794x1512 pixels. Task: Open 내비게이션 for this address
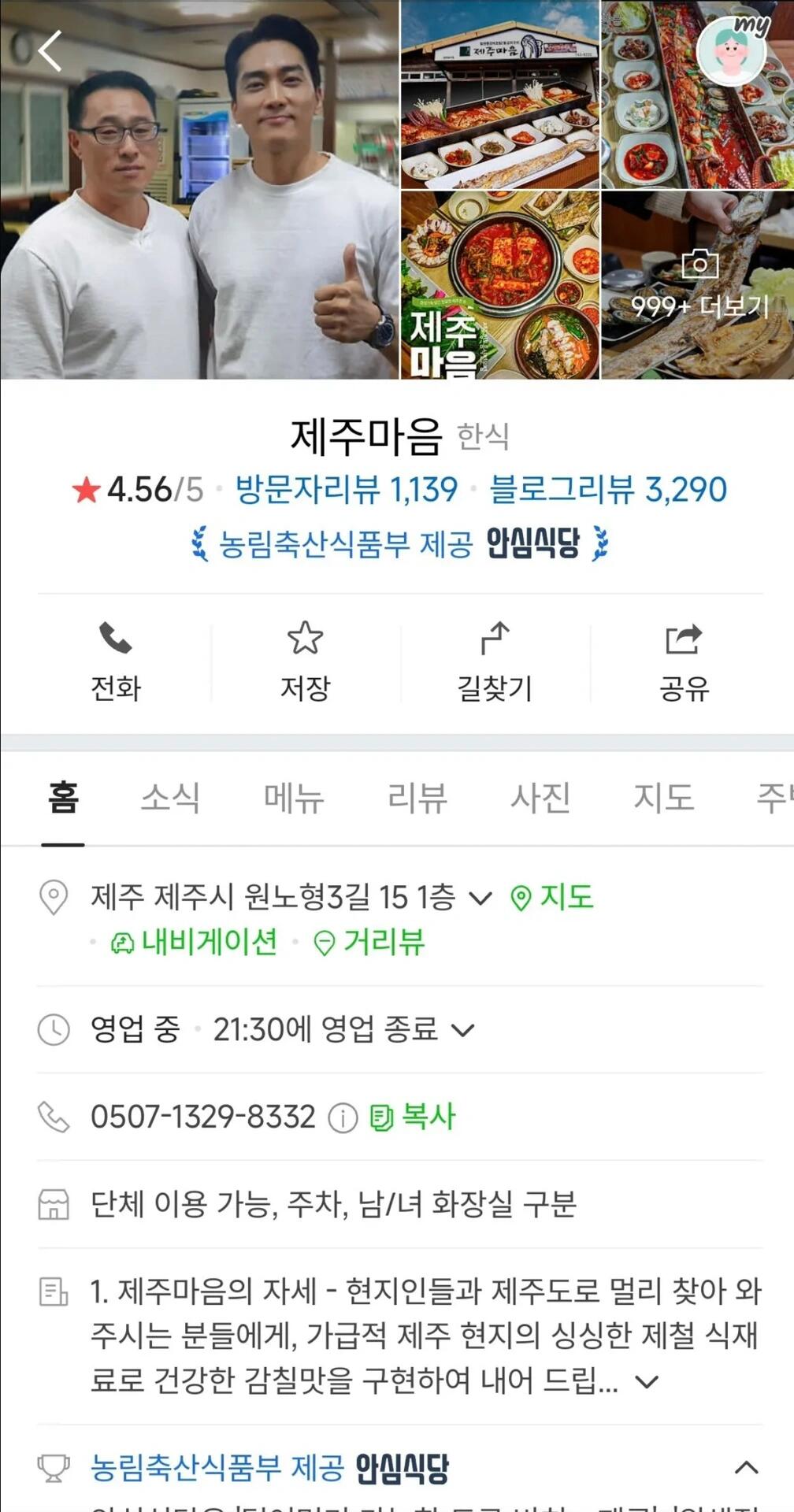tap(195, 942)
